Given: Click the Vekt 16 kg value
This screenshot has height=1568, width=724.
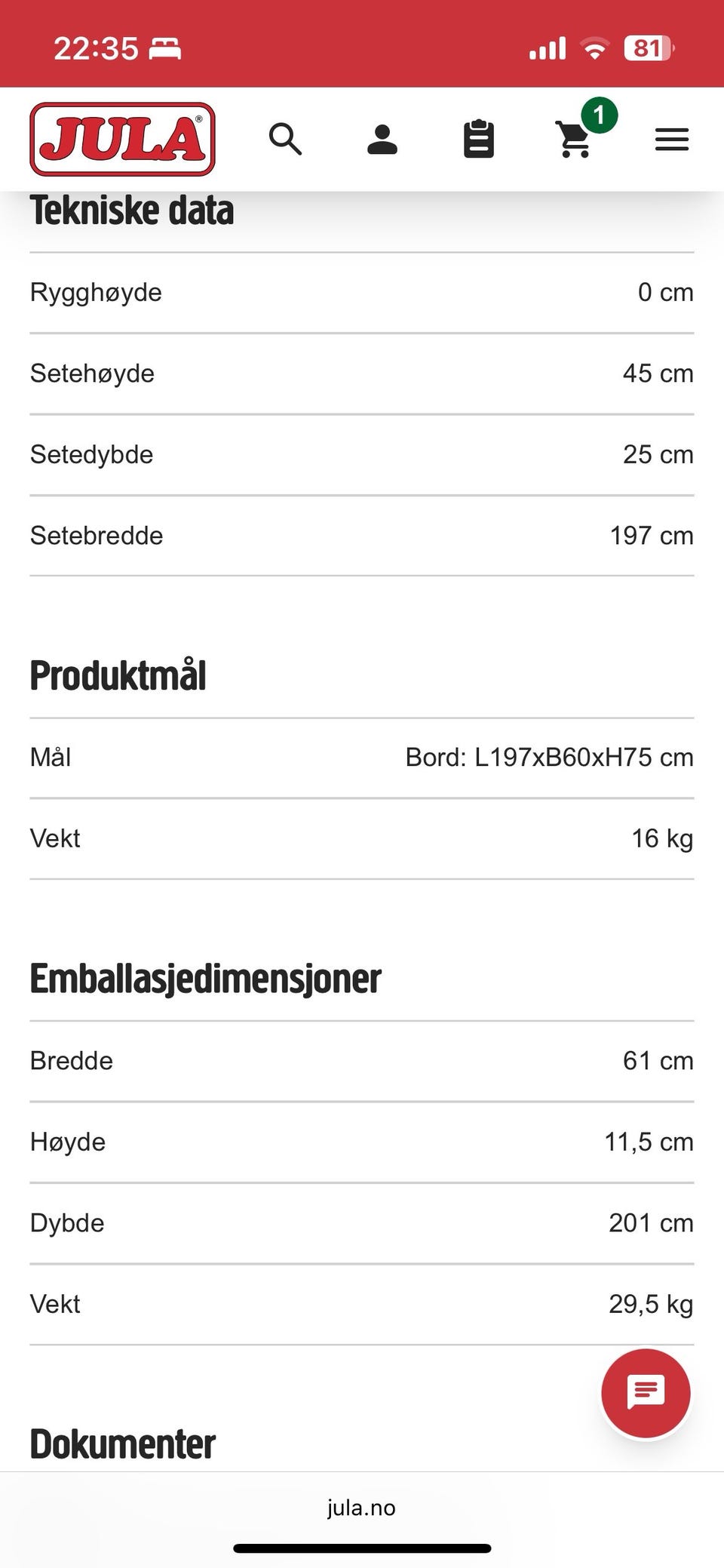Looking at the screenshot, I should [x=661, y=838].
